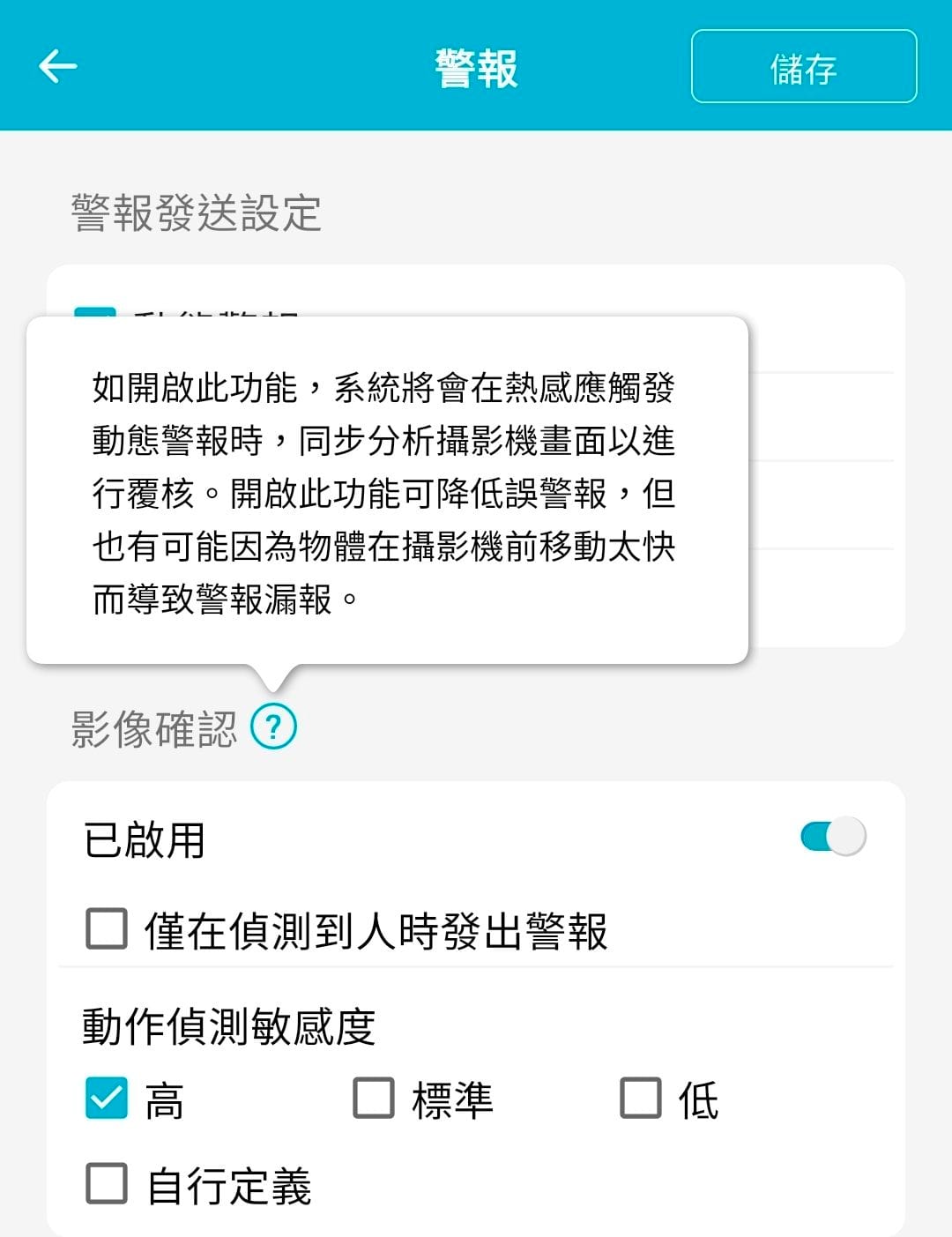Choose 自行定義 sensitivity
952x1237 pixels.
coord(107,1183)
